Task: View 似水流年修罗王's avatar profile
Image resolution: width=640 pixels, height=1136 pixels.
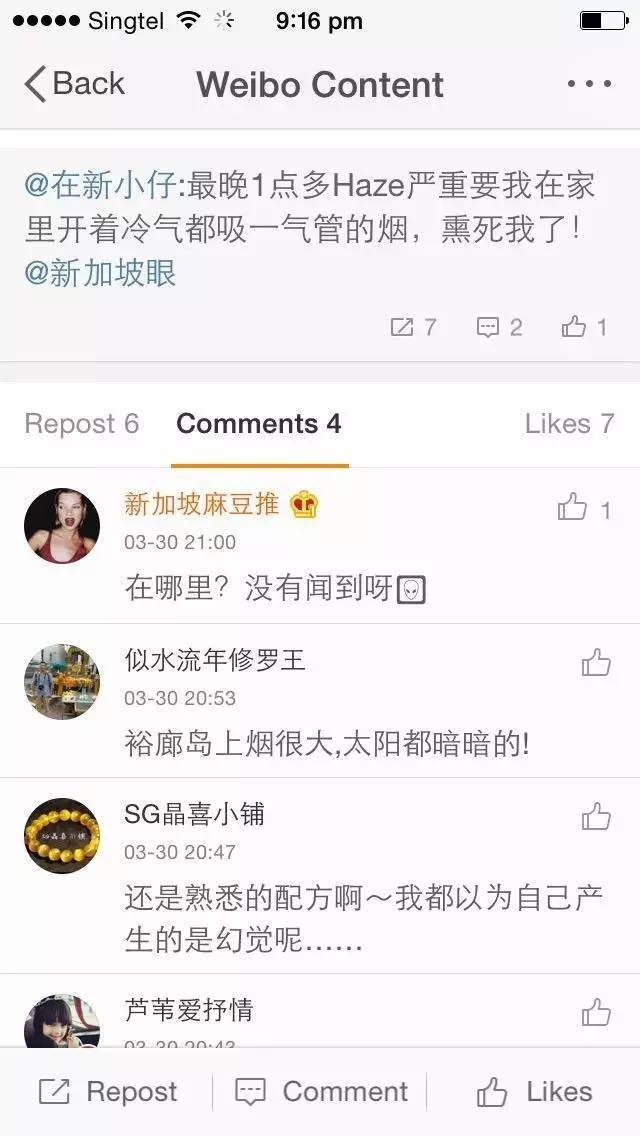Action: [x=62, y=681]
